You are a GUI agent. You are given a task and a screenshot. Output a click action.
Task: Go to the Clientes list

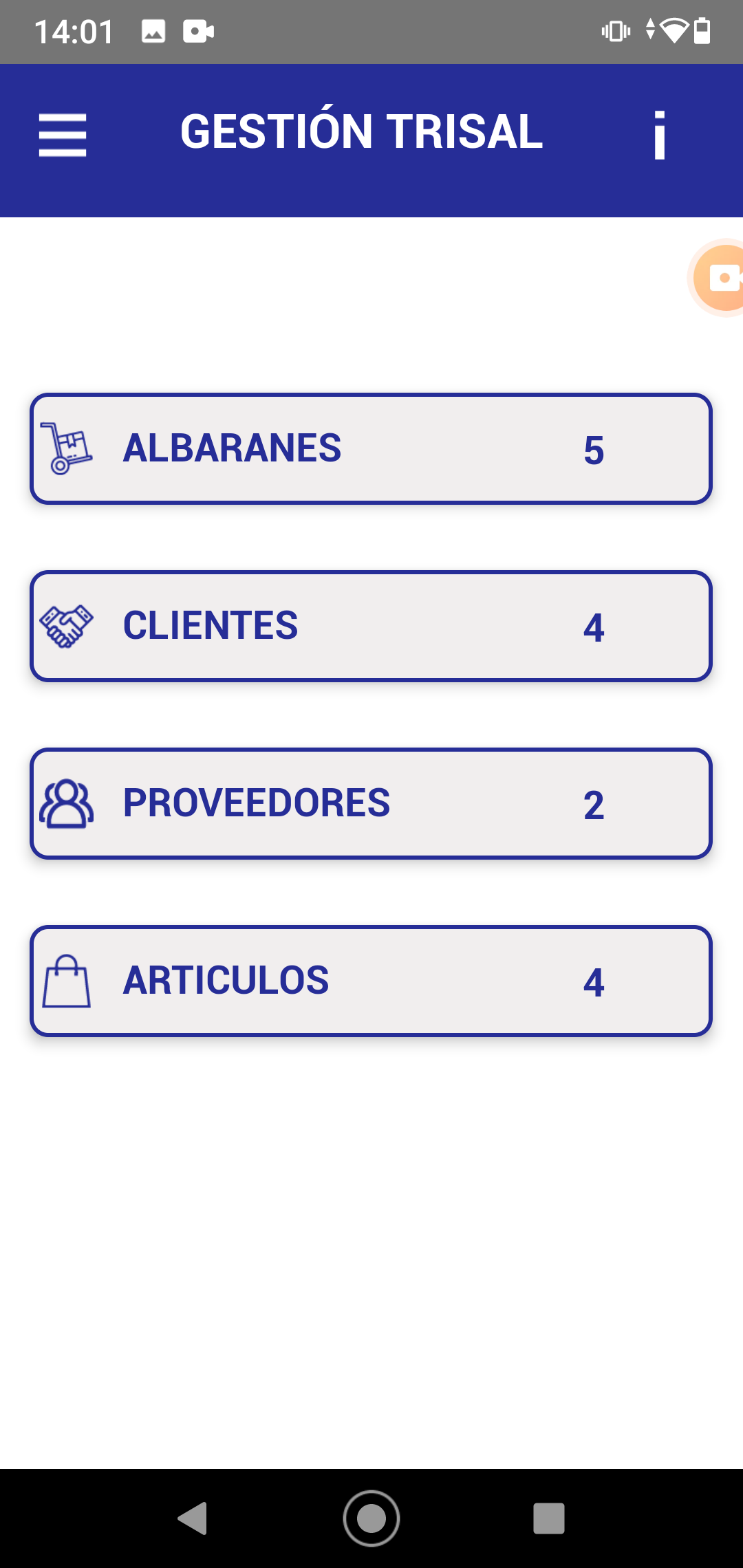coord(371,627)
